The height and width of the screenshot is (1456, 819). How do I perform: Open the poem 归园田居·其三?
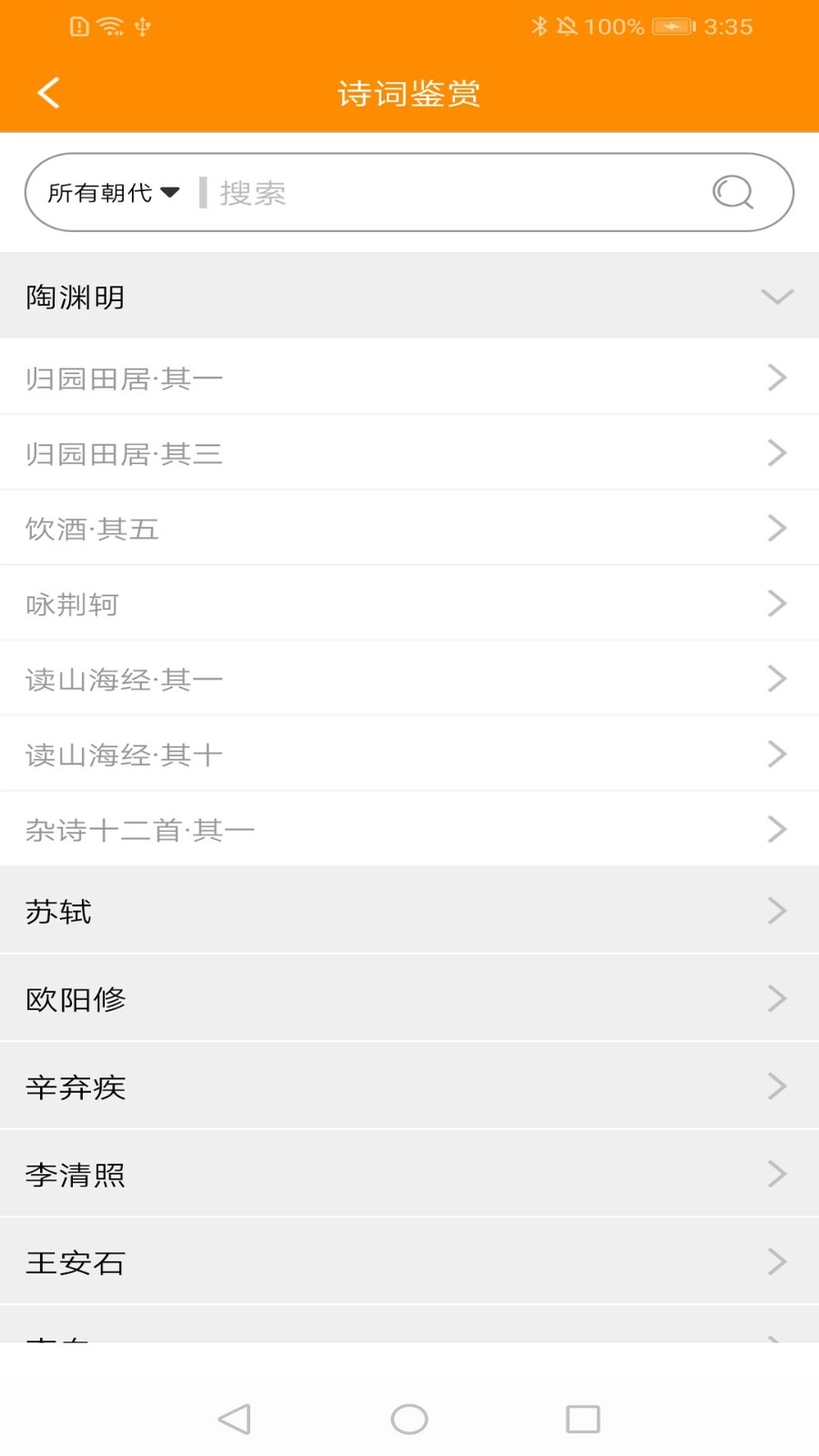coord(409,453)
